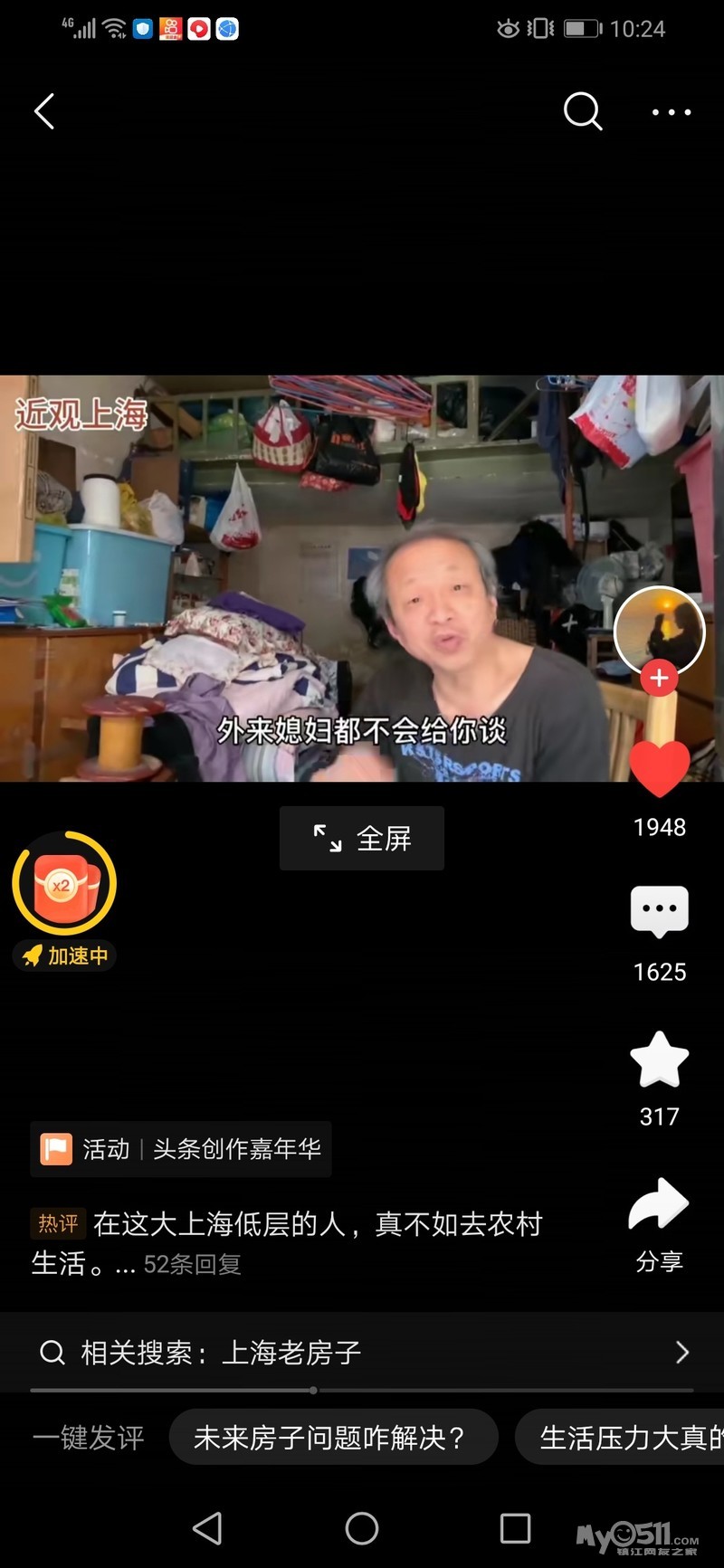Open the creator's profile avatar

coord(659,632)
